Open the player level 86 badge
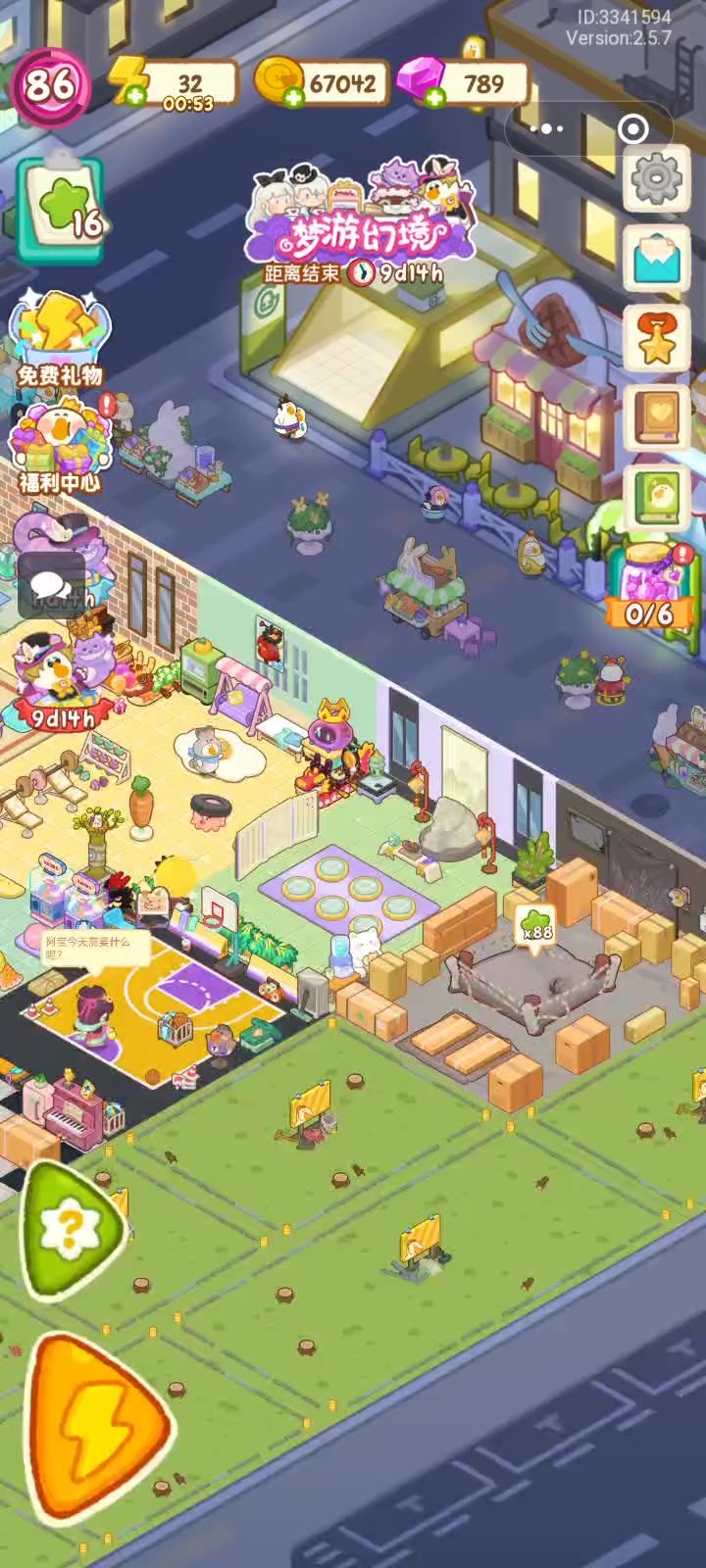The image size is (706, 1568). pyautogui.click(x=50, y=86)
